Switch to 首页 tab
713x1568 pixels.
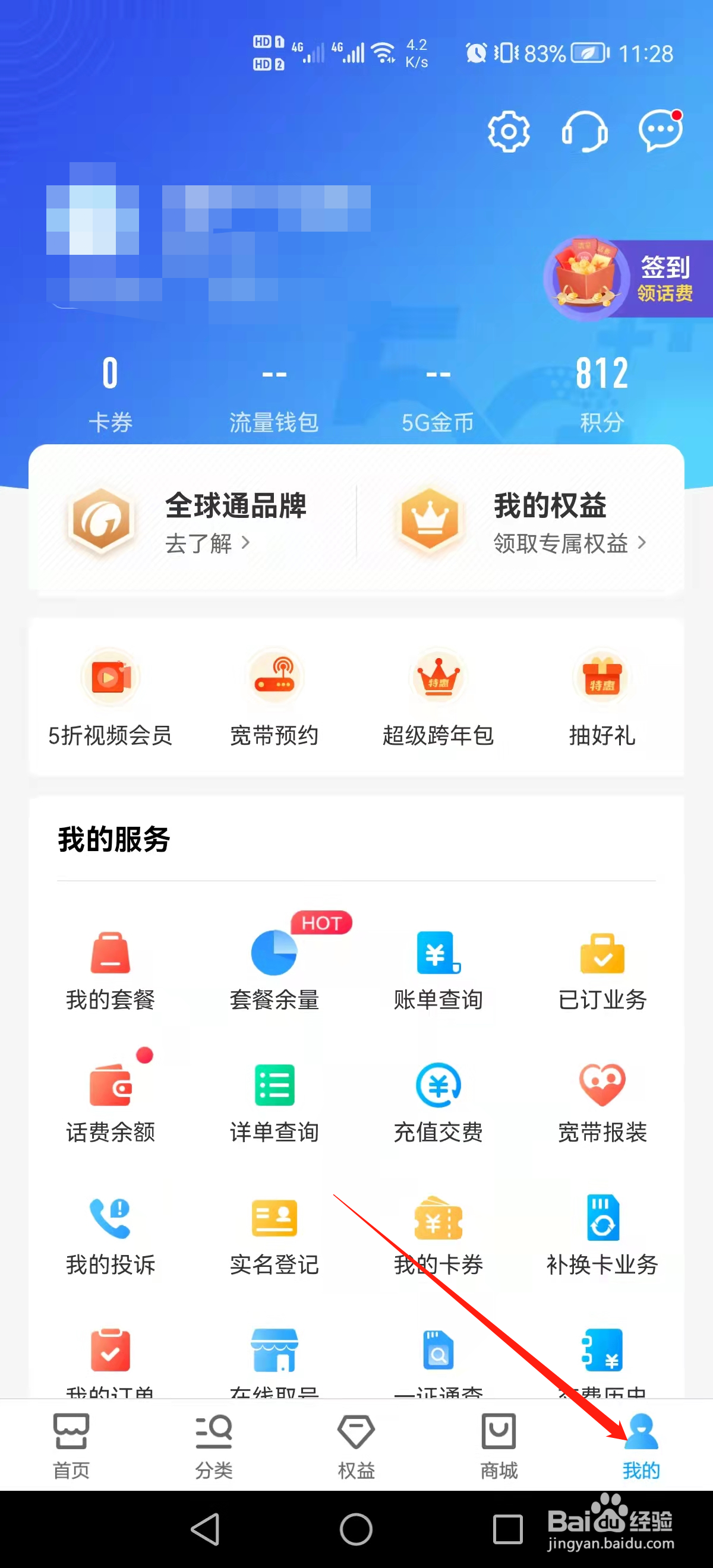tap(70, 1449)
